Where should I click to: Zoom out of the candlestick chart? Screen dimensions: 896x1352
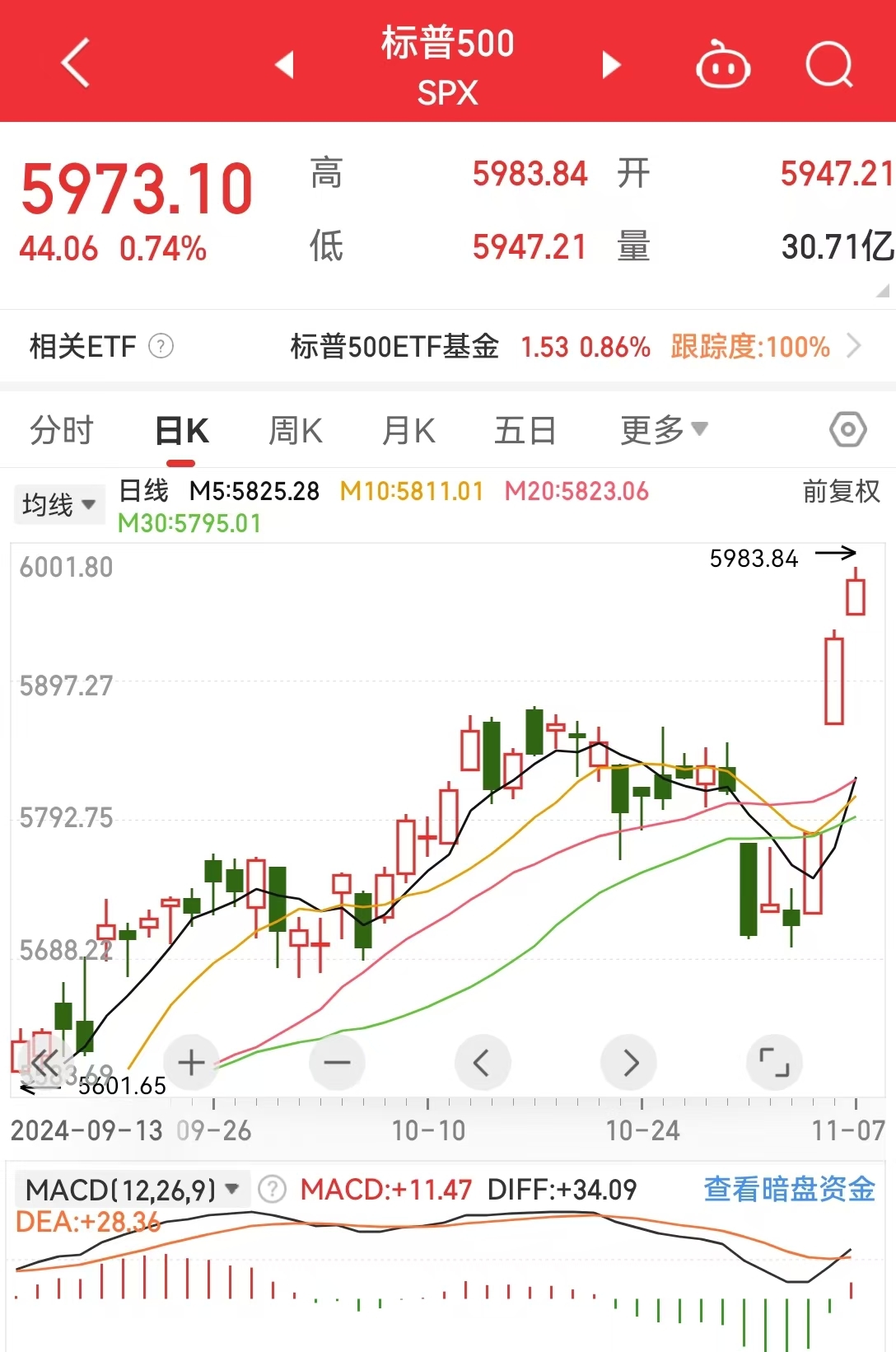pyautogui.click(x=337, y=1062)
